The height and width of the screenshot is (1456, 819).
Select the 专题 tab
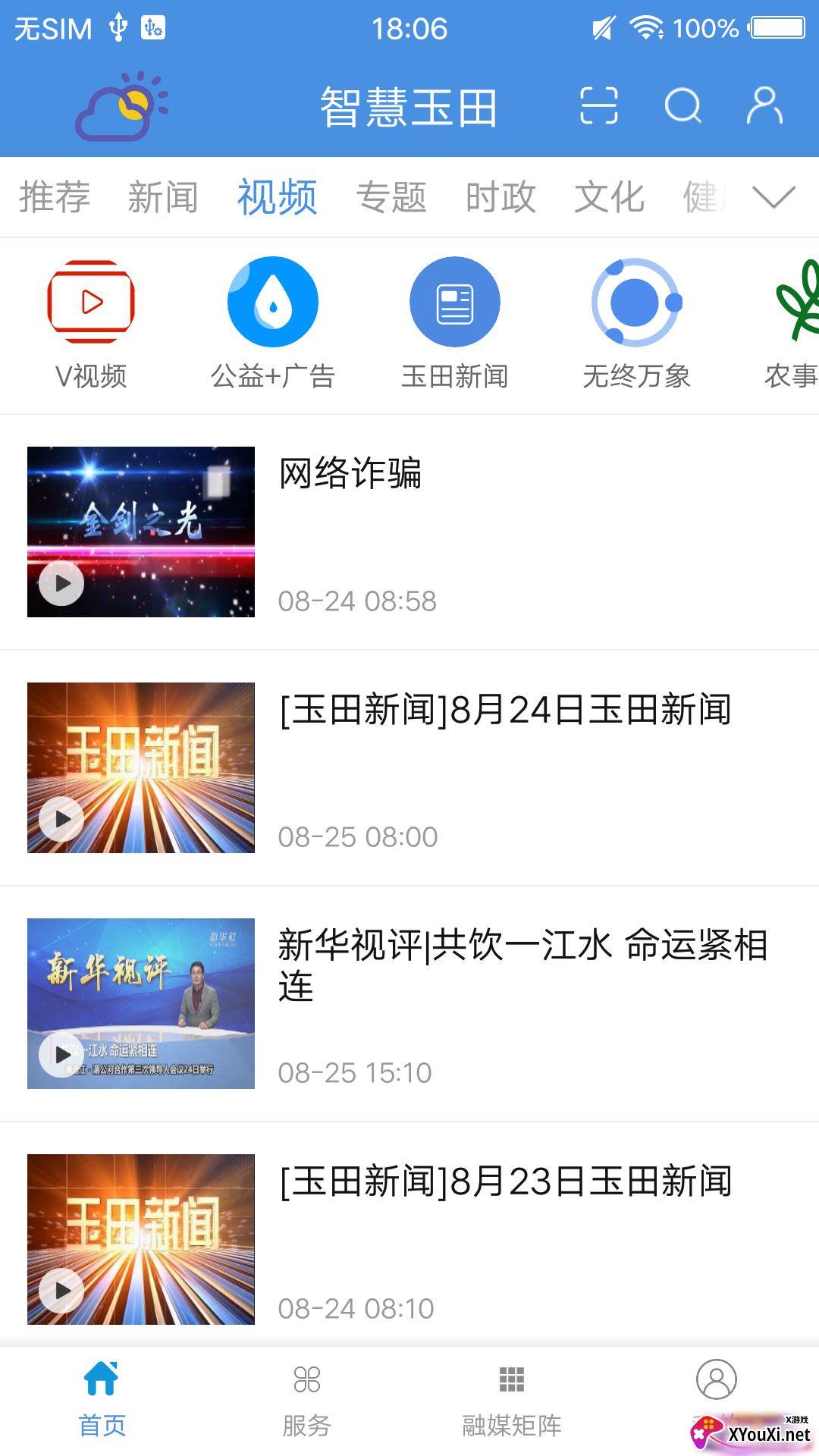pyautogui.click(x=391, y=198)
